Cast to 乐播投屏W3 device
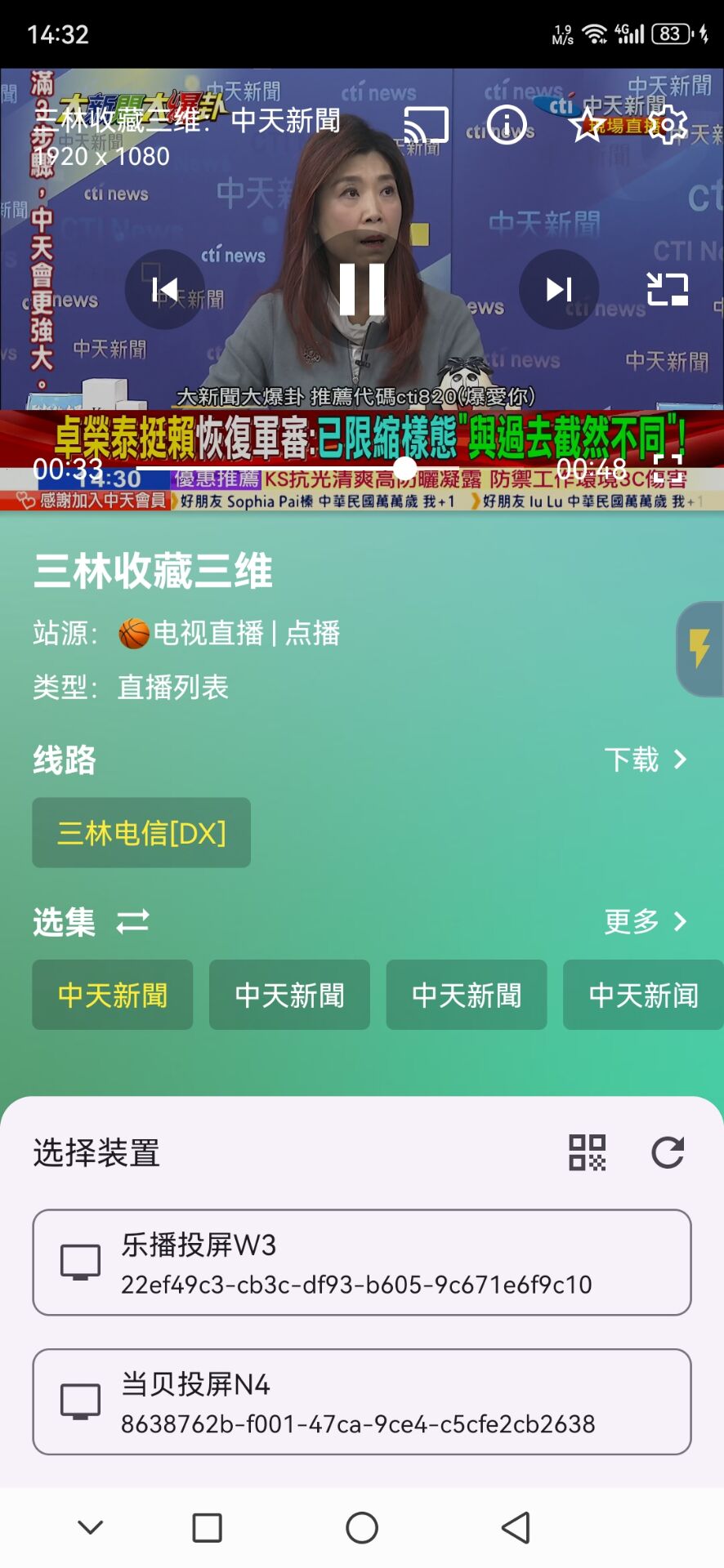Image resolution: width=724 pixels, height=1568 pixels. pos(362,1263)
